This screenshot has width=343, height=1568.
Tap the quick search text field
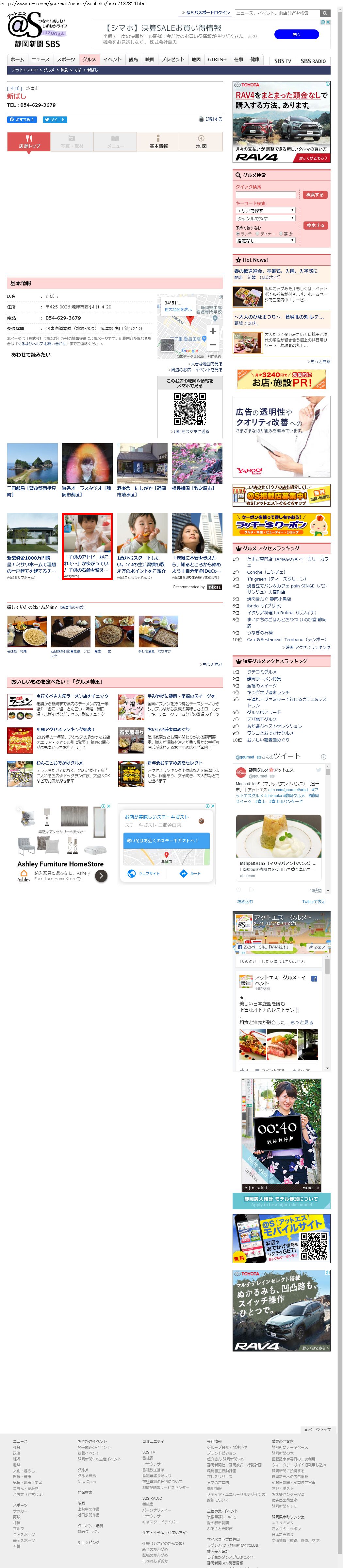click(266, 195)
